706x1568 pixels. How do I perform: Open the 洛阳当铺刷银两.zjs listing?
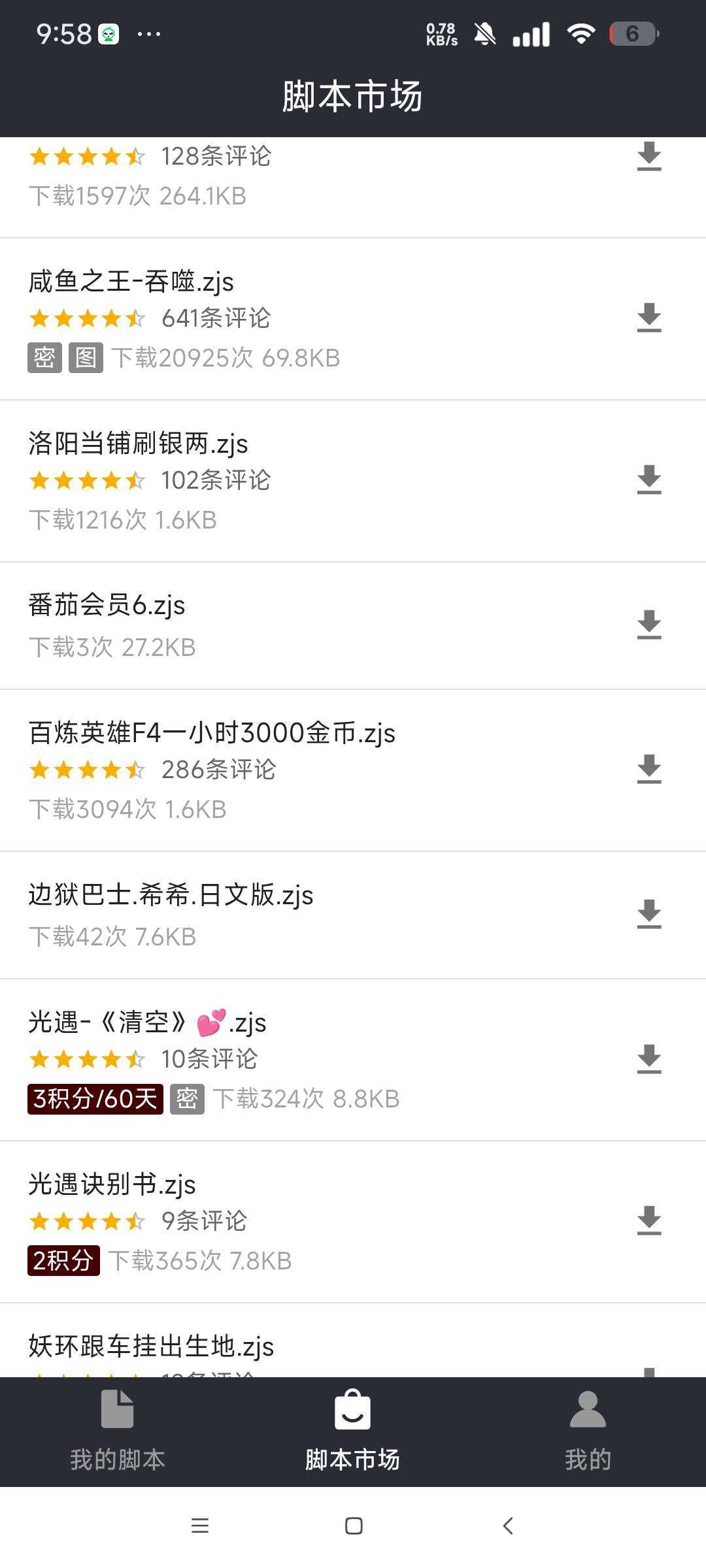click(x=138, y=444)
